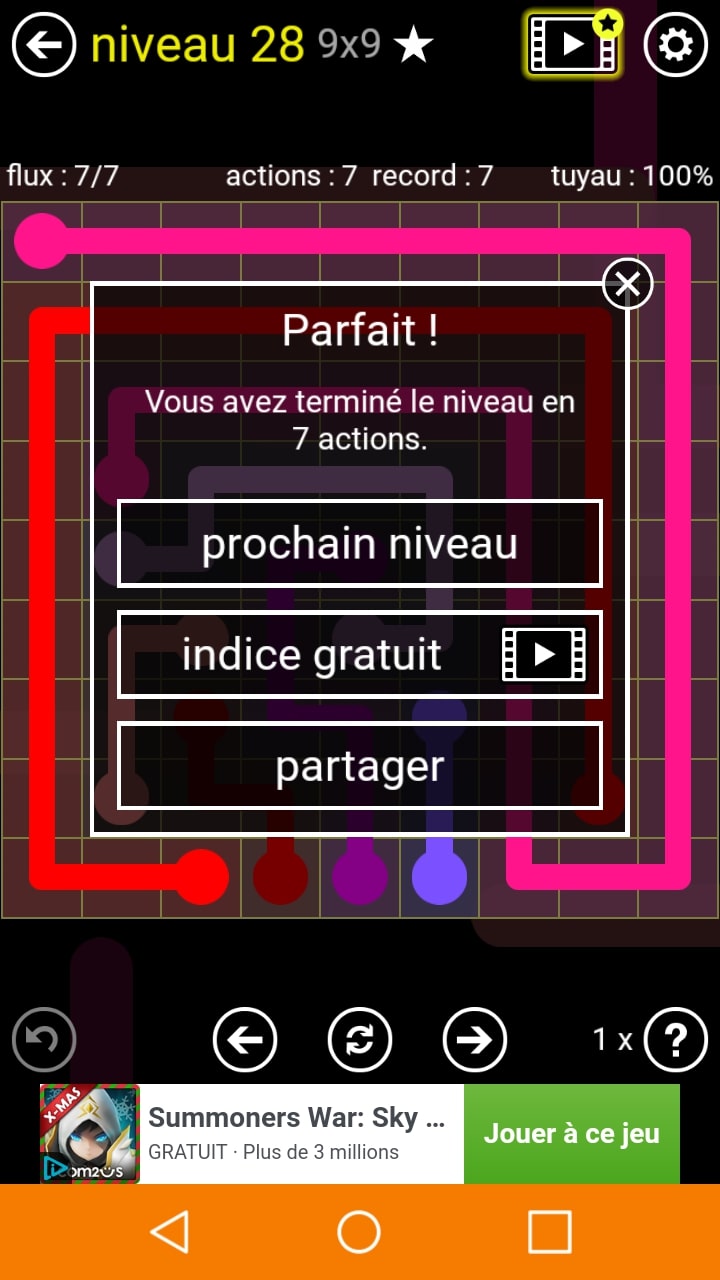Use a hint via question mark
The width and height of the screenshot is (720, 1280).
[675, 1040]
